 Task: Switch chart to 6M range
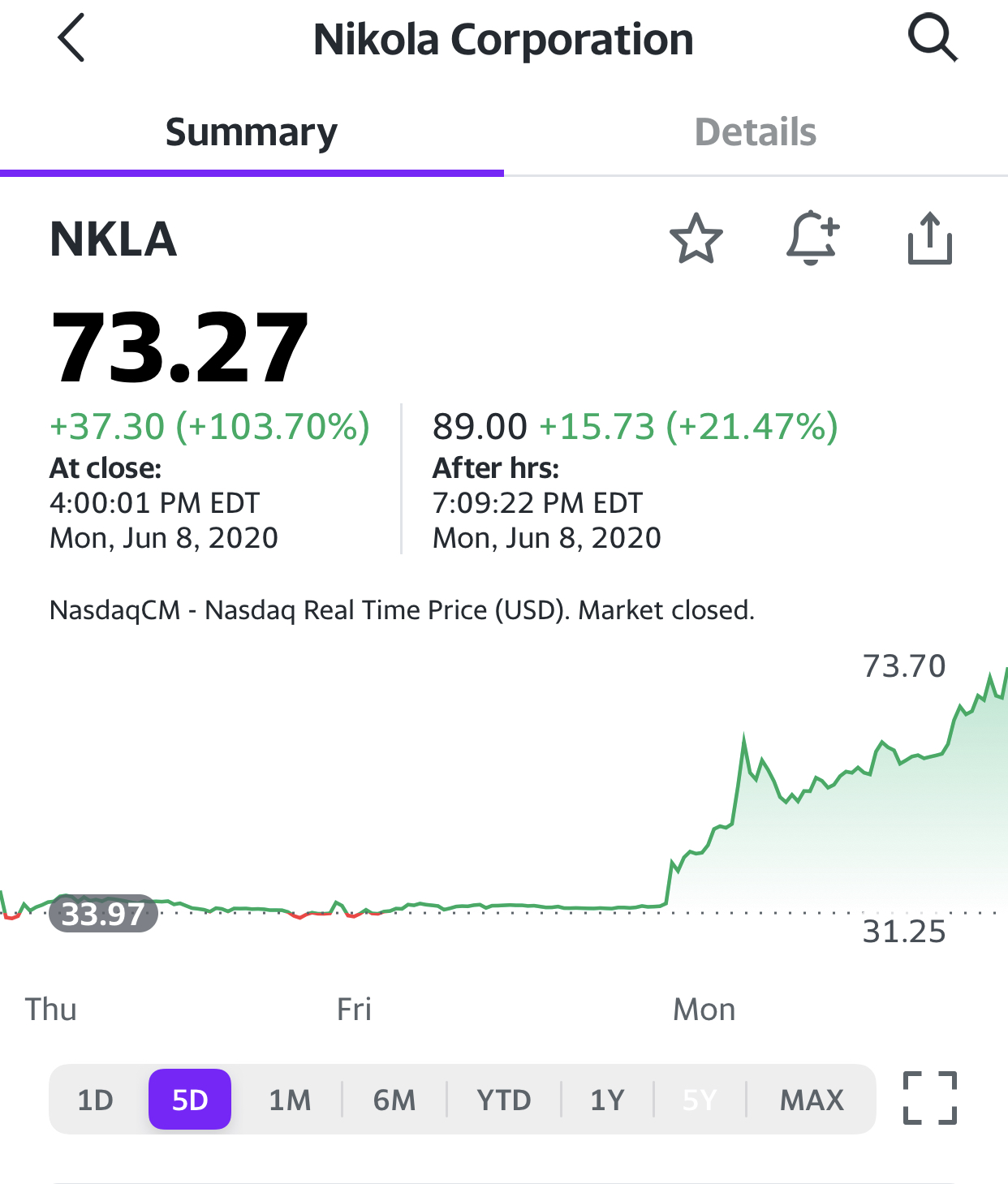[394, 1100]
